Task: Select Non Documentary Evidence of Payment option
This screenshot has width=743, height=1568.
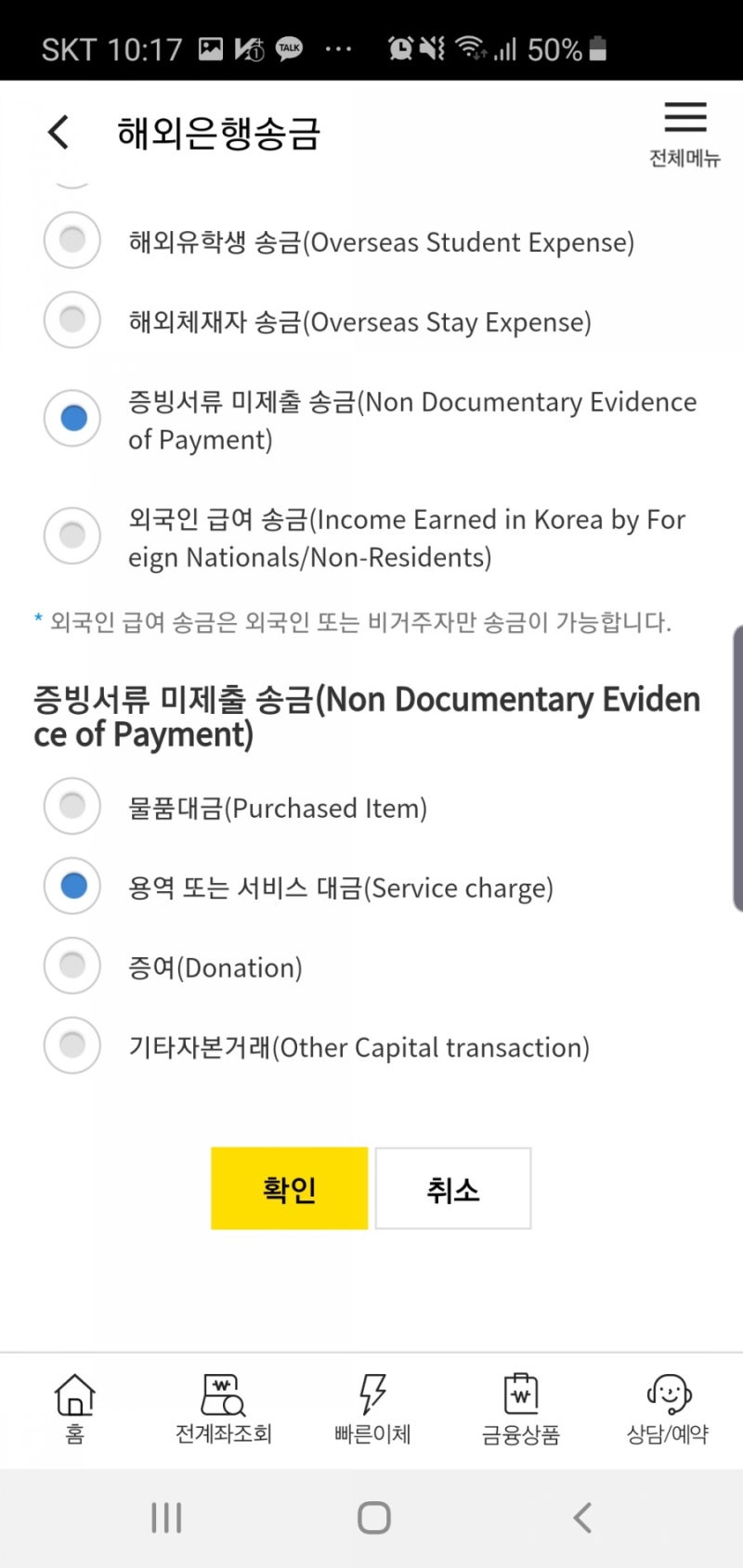Action: [72, 419]
